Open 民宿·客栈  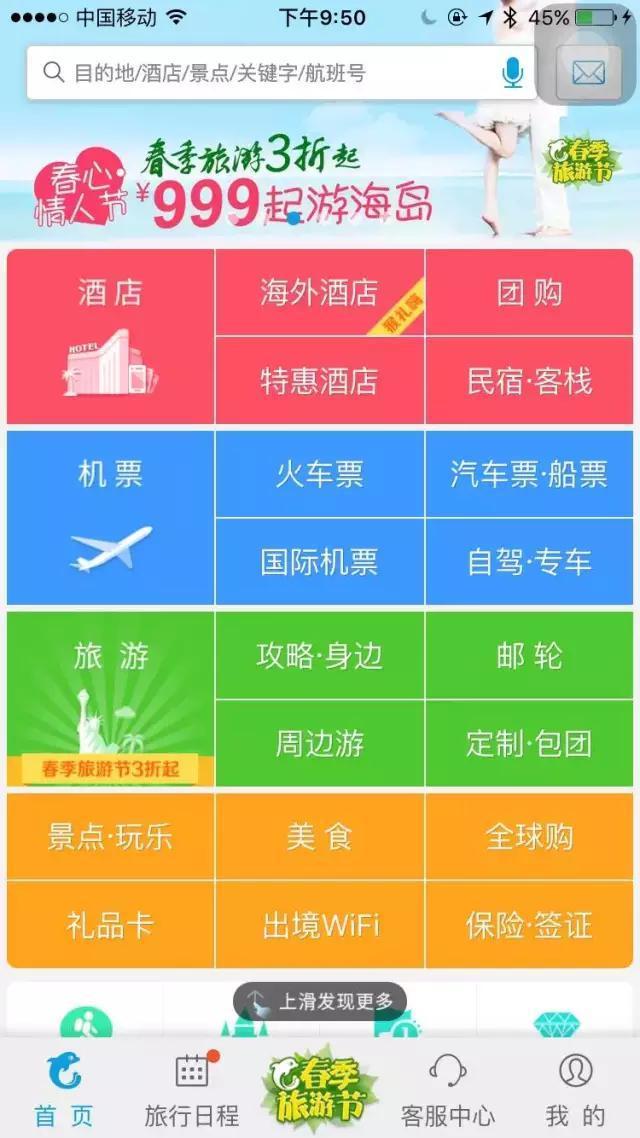(x=529, y=380)
